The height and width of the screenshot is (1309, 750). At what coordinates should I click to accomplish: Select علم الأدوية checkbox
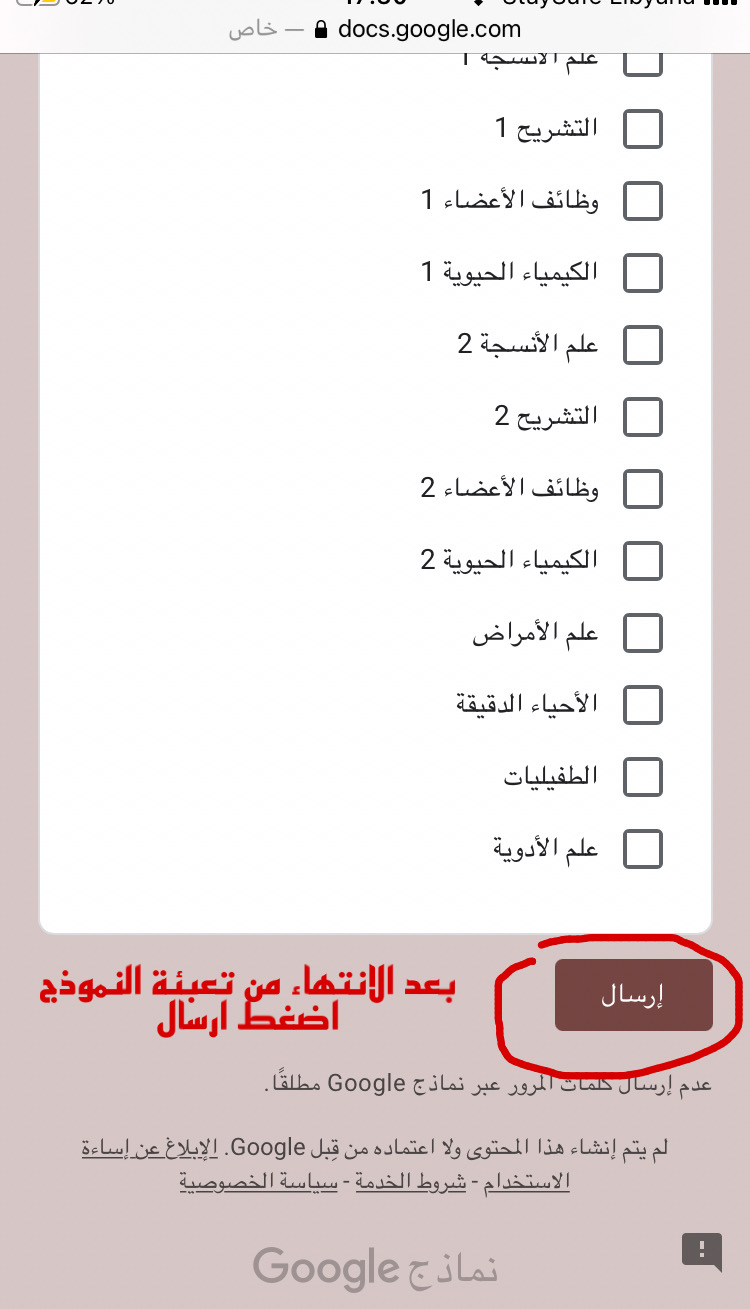[x=642, y=849]
